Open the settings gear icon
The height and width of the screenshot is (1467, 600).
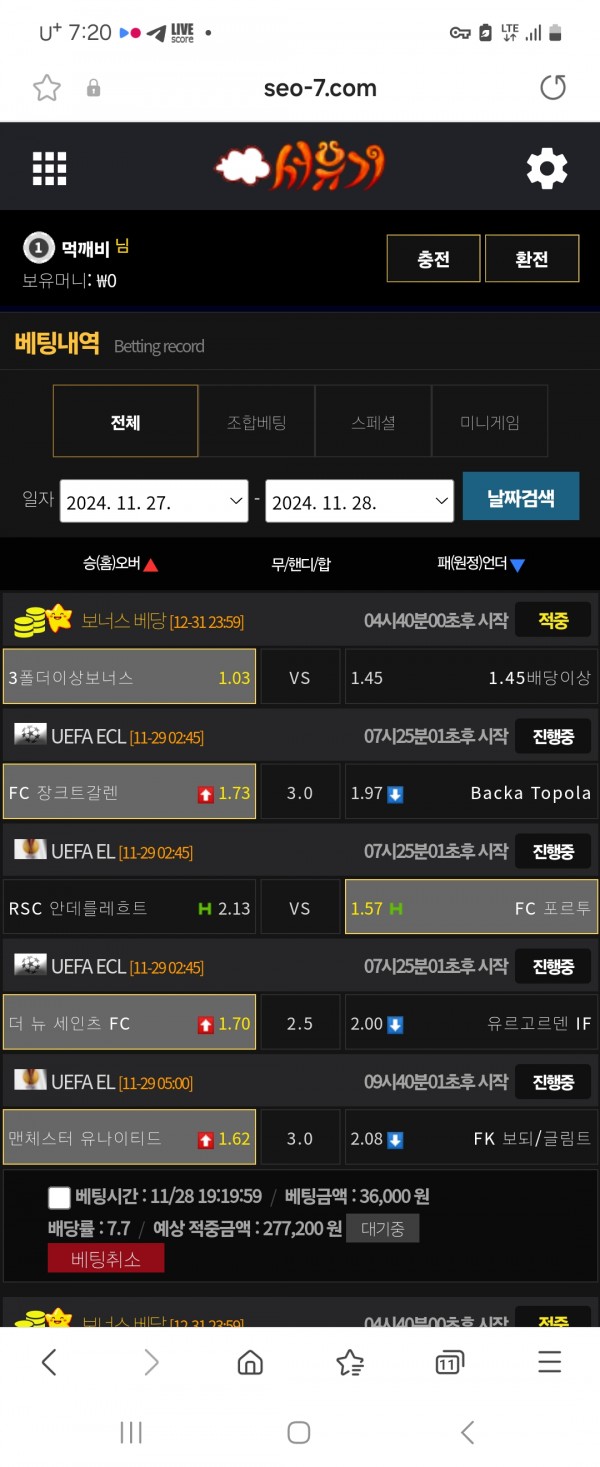click(546, 169)
